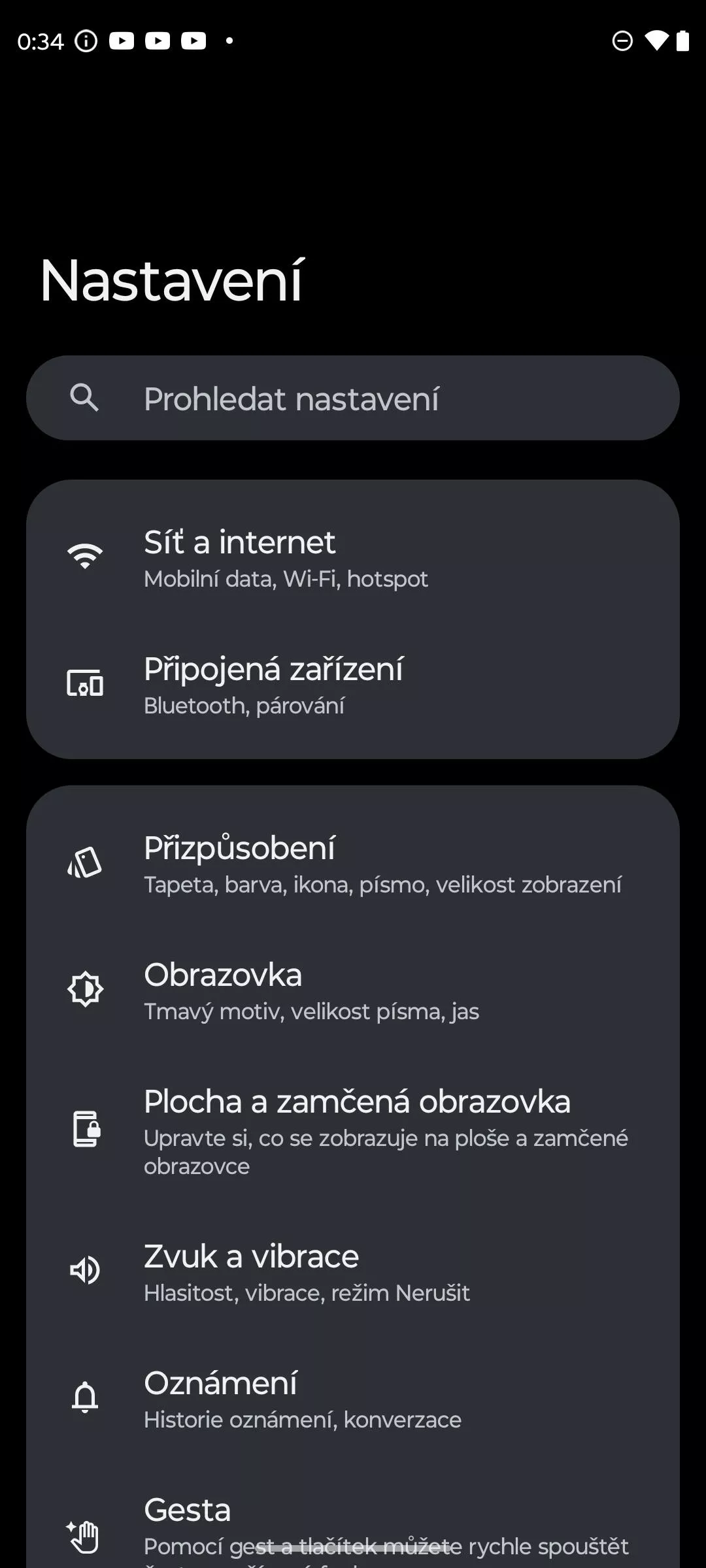The width and height of the screenshot is (706, 1568).
Task: Tap the Prohledat nastavení search box
Action: [353, 398]
